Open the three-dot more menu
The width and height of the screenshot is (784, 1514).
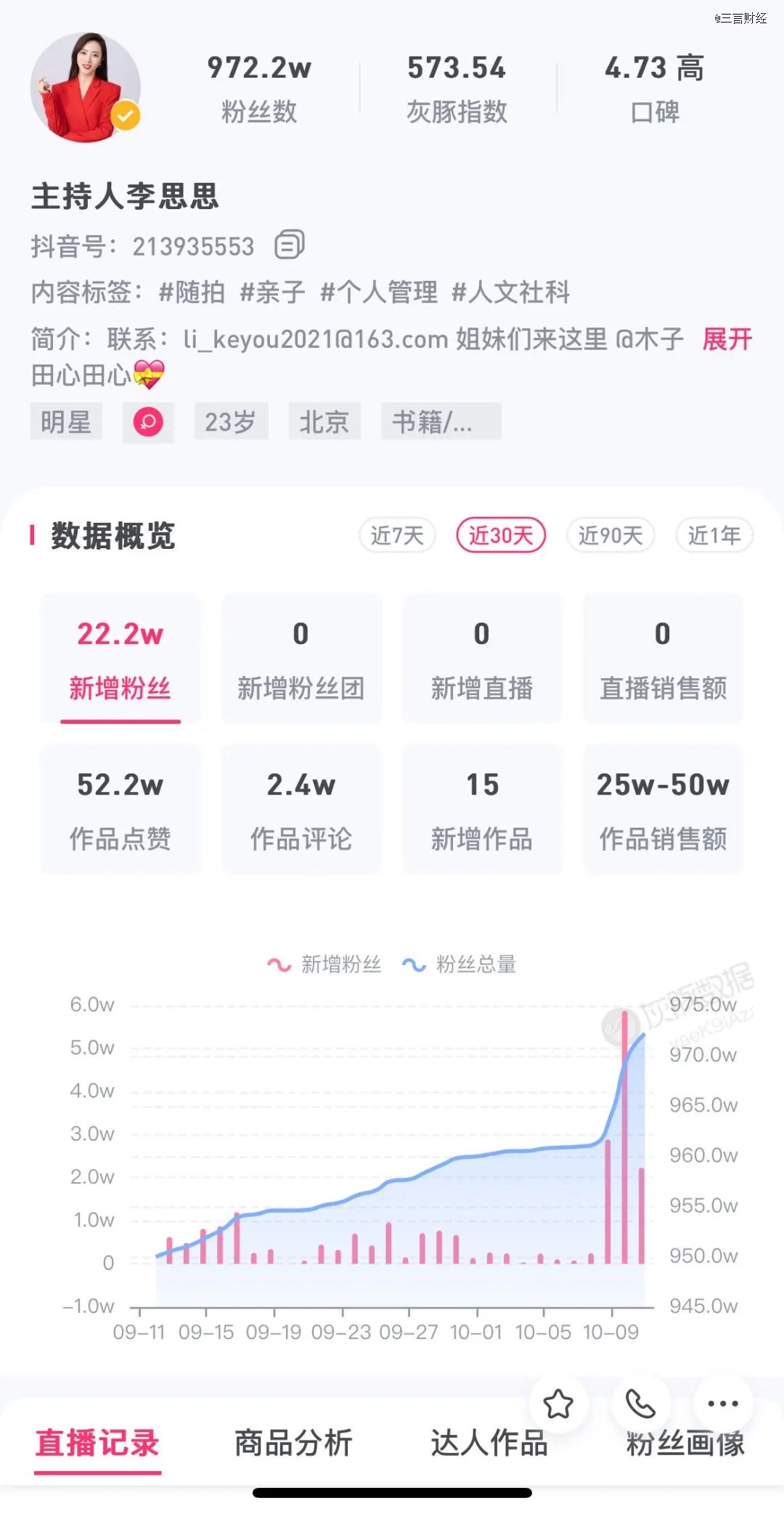click(x=723, y=1404)
